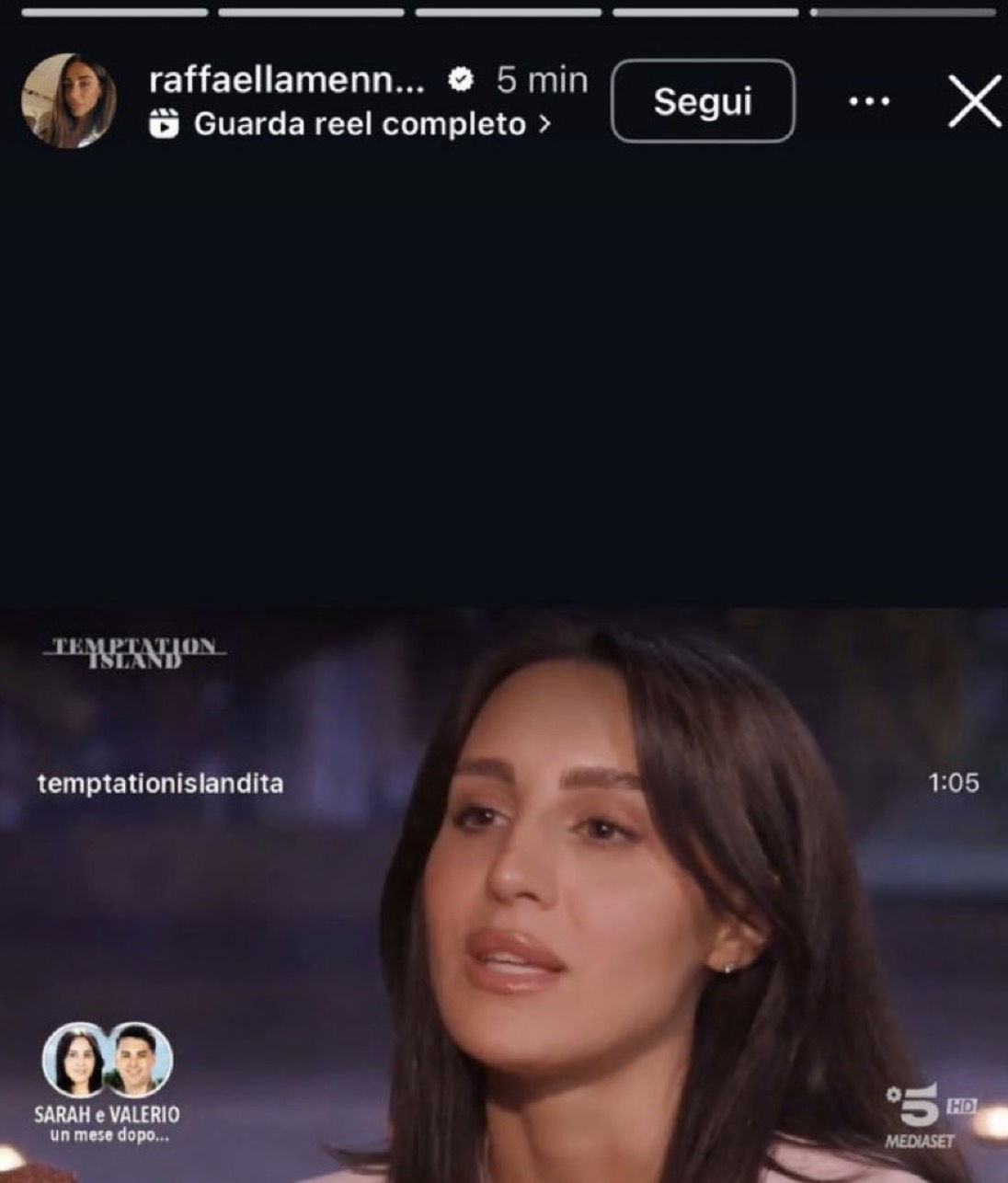Open the three-dot story options menu

click(x=869, y=102)
